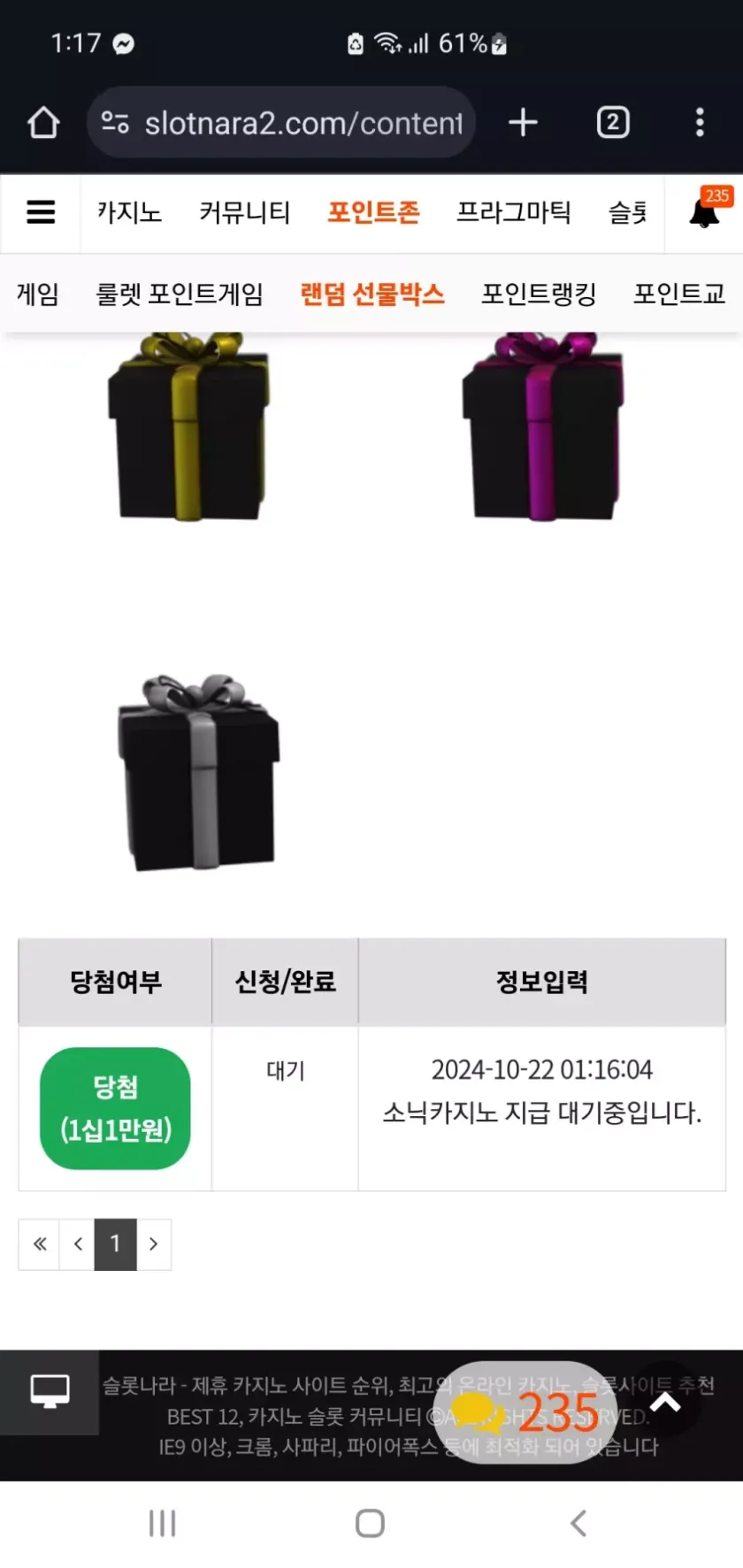Switch to 프라그마틱 menu
743x1568 pixels.
pyautogui.click(x=513, y=212)
